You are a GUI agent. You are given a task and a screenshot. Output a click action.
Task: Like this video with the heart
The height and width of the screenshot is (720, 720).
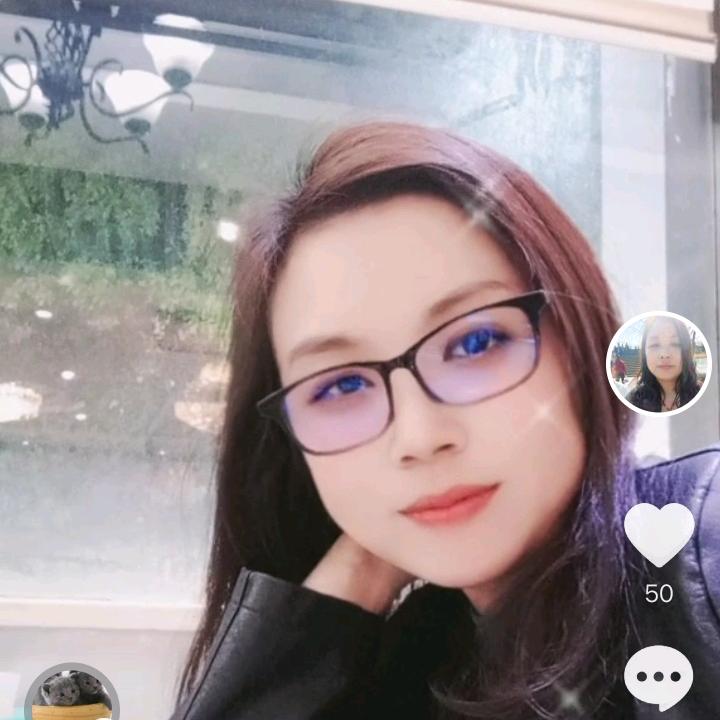[x=659, y=533]
